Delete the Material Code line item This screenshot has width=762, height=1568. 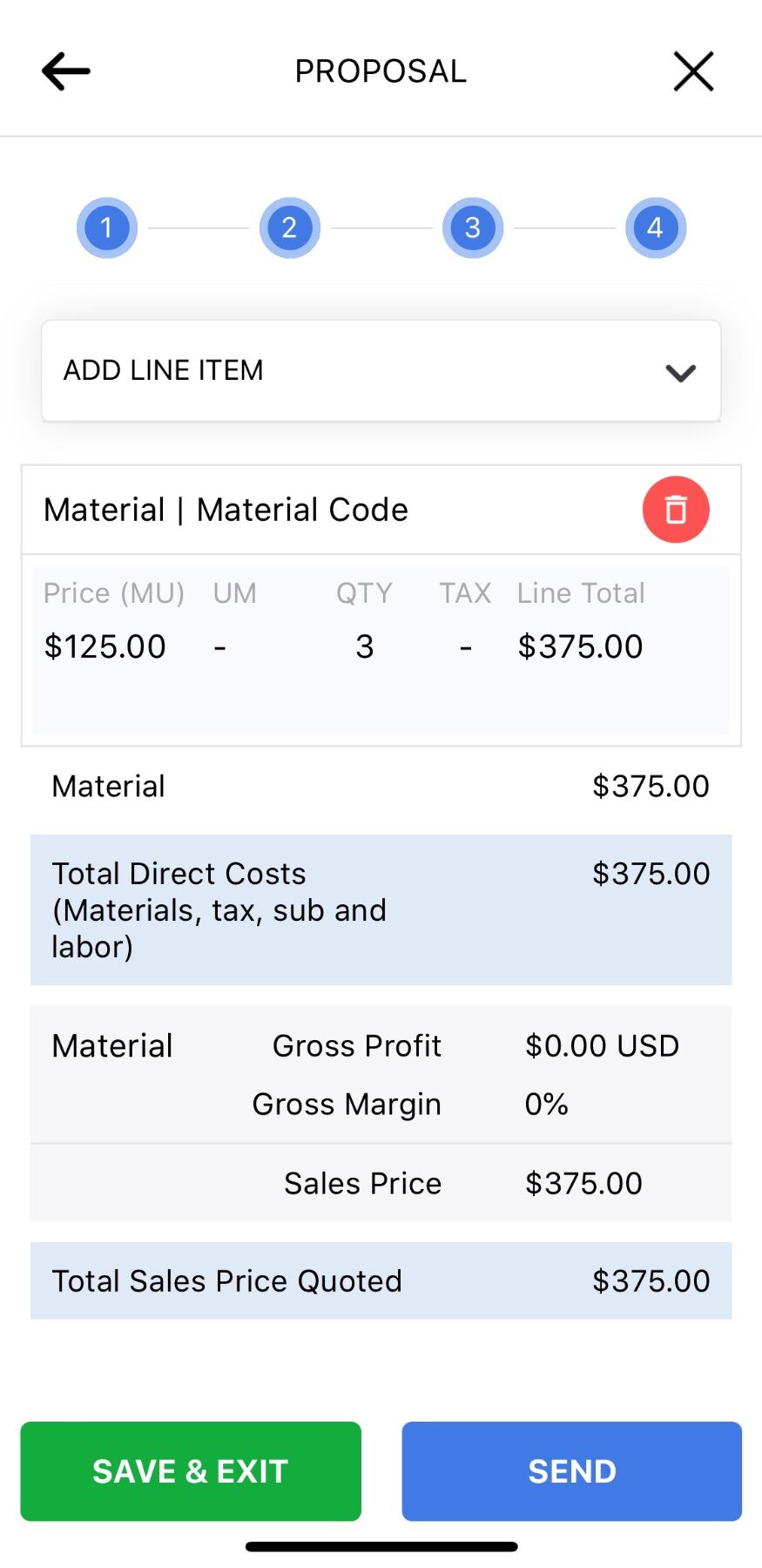coord(676,510)
